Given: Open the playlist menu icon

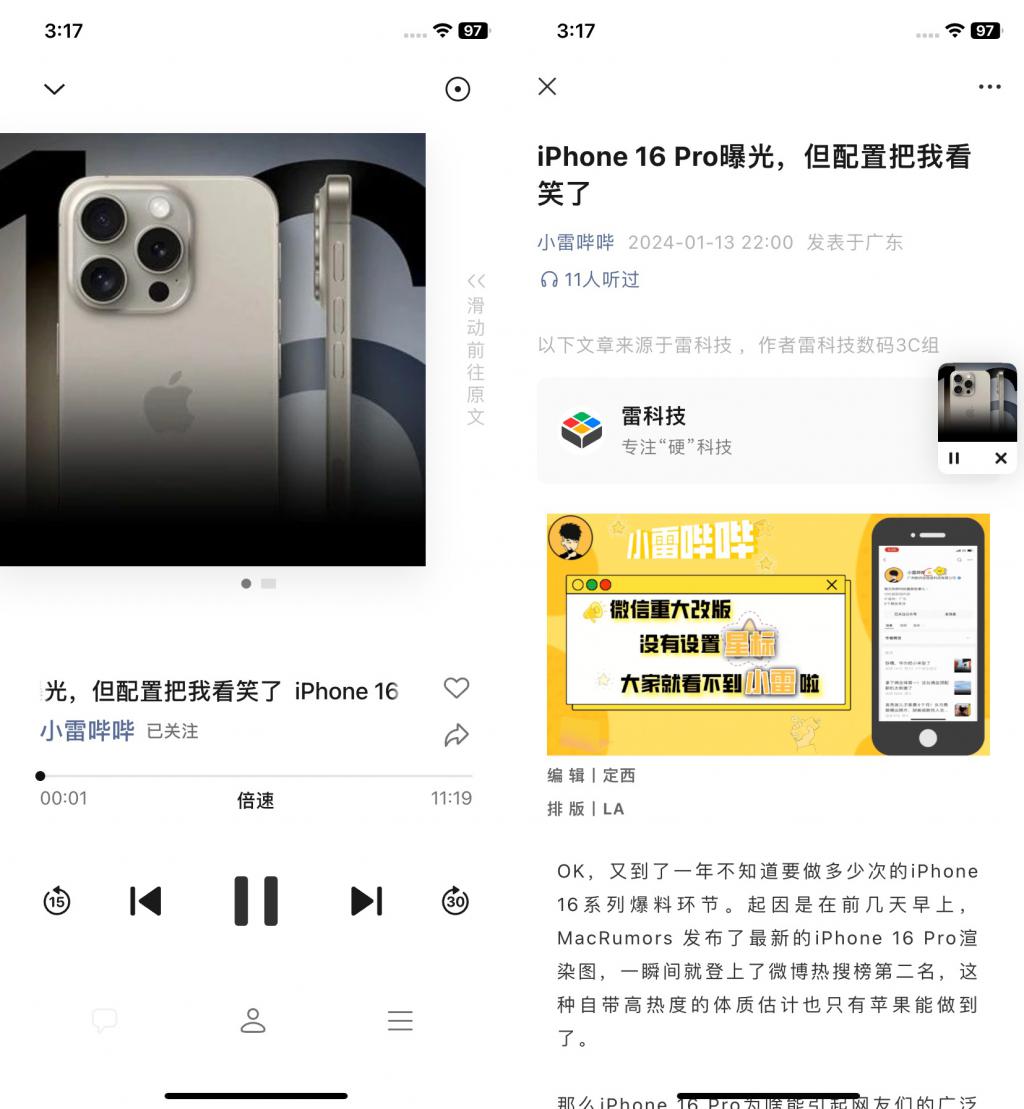Looking at the screenshot, I should pyautogui.click(x=400, y=1020).
